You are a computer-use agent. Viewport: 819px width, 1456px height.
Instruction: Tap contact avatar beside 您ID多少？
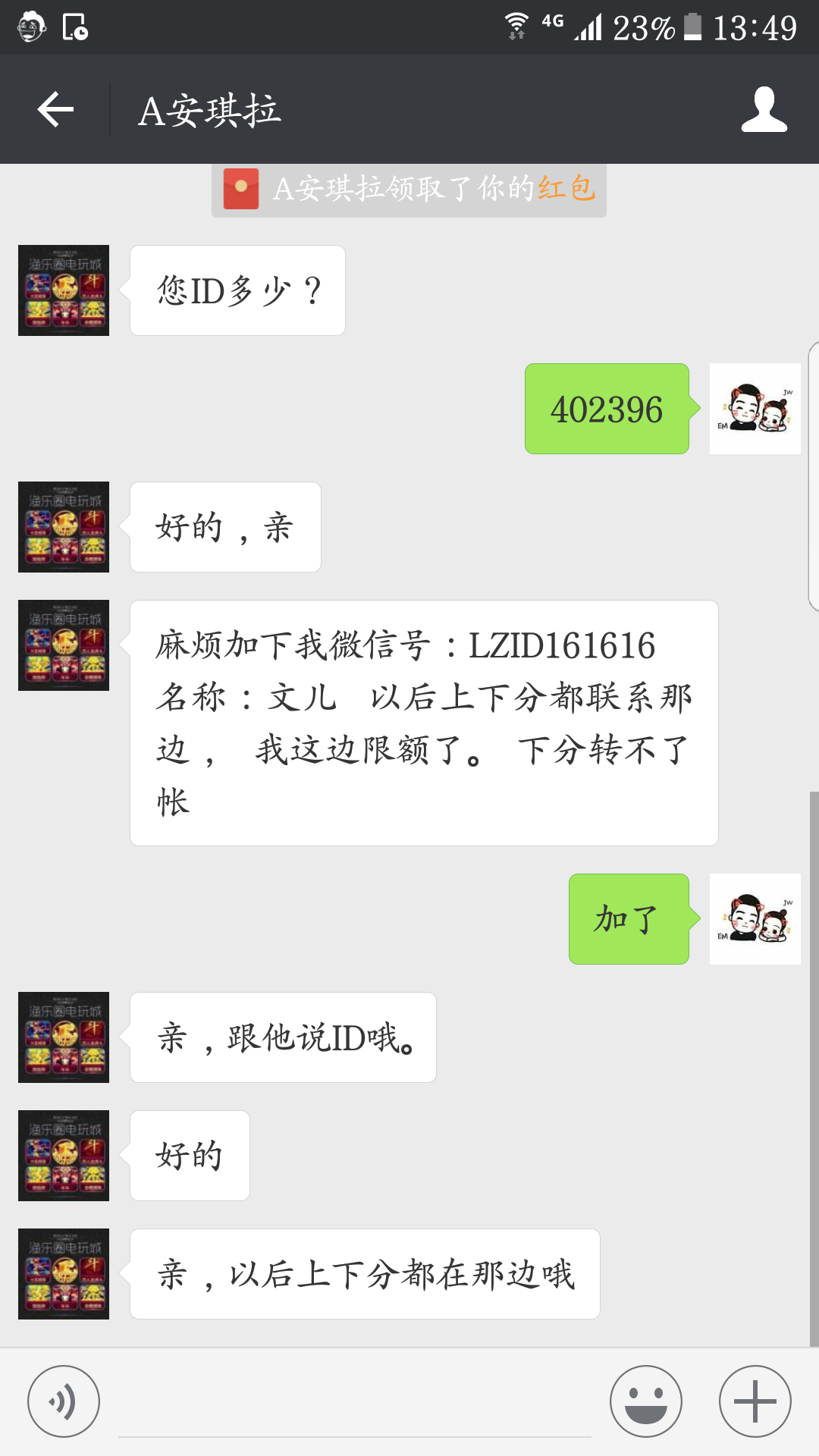64,290
